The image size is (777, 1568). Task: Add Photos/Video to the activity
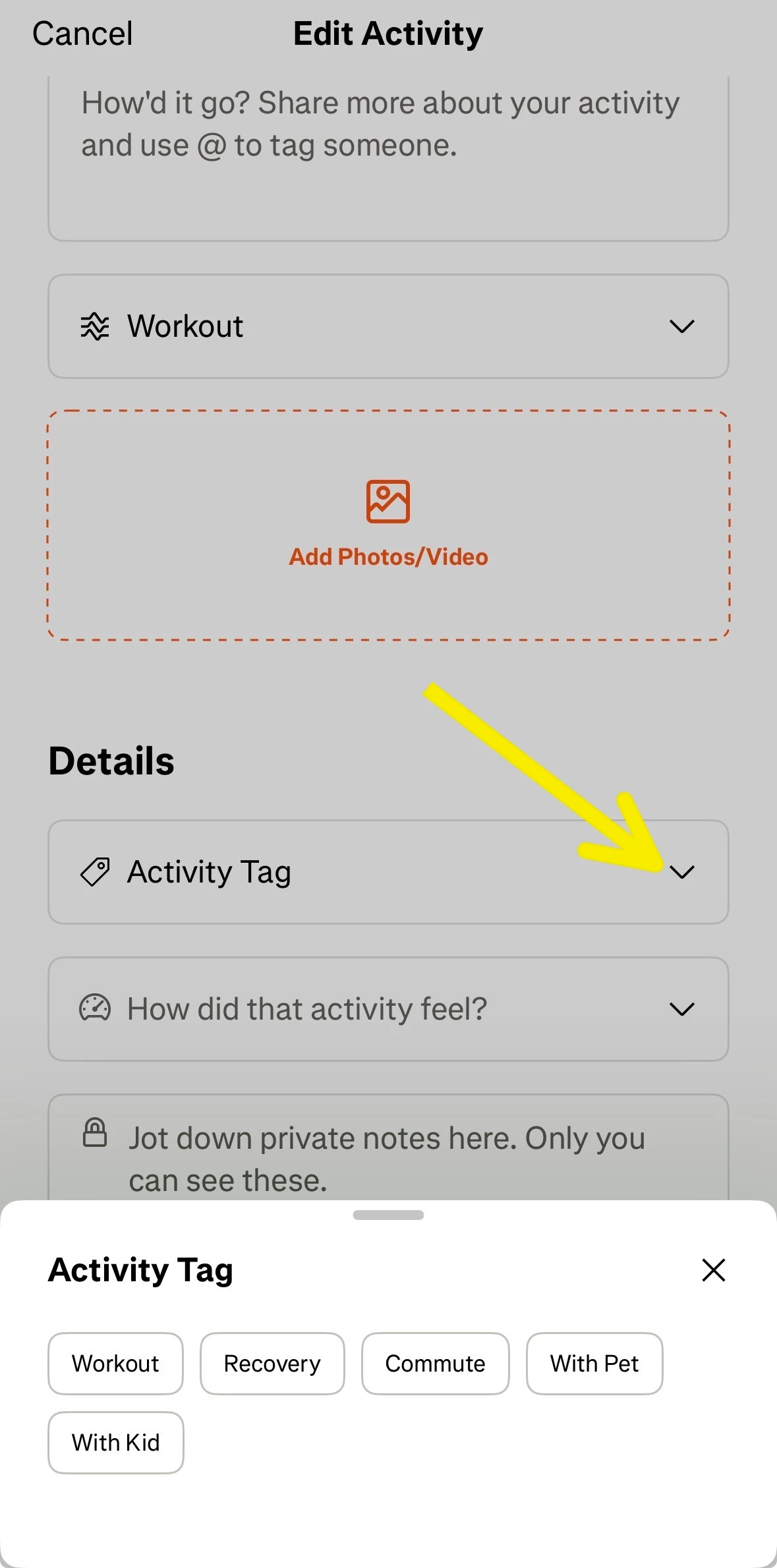(388, 525)
